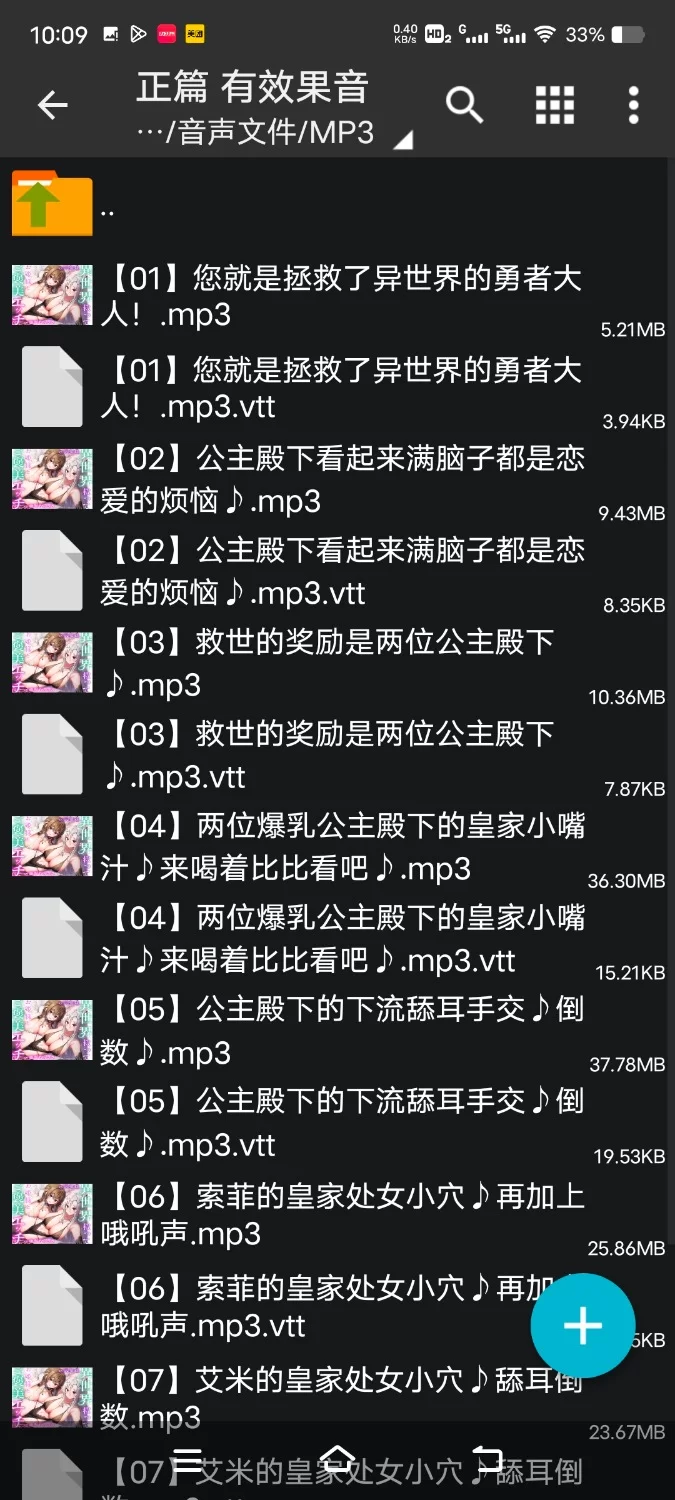
Task: Change the view mode with grid icon
Action: point(554,105)
